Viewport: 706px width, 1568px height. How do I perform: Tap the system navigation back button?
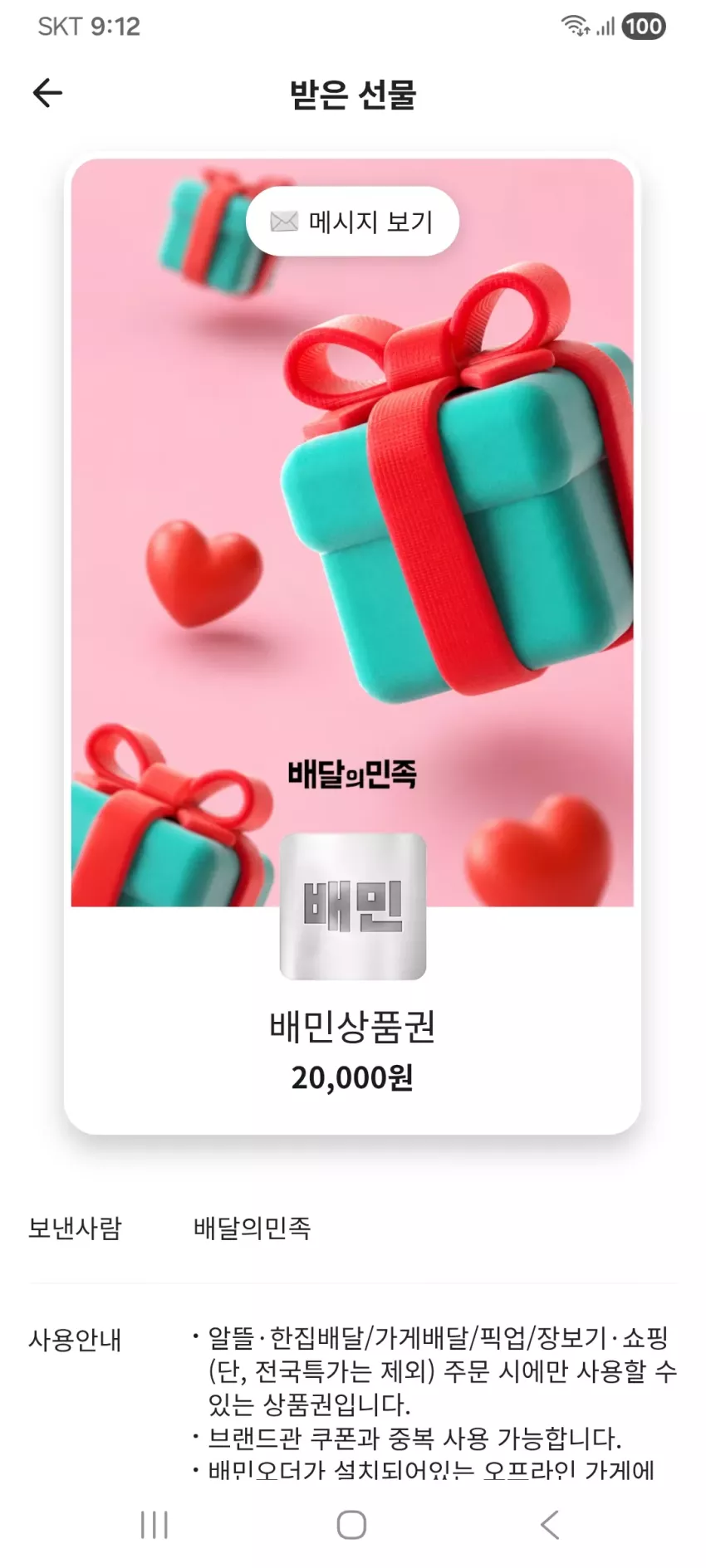pyautogui.click(x=549, y=1524)
